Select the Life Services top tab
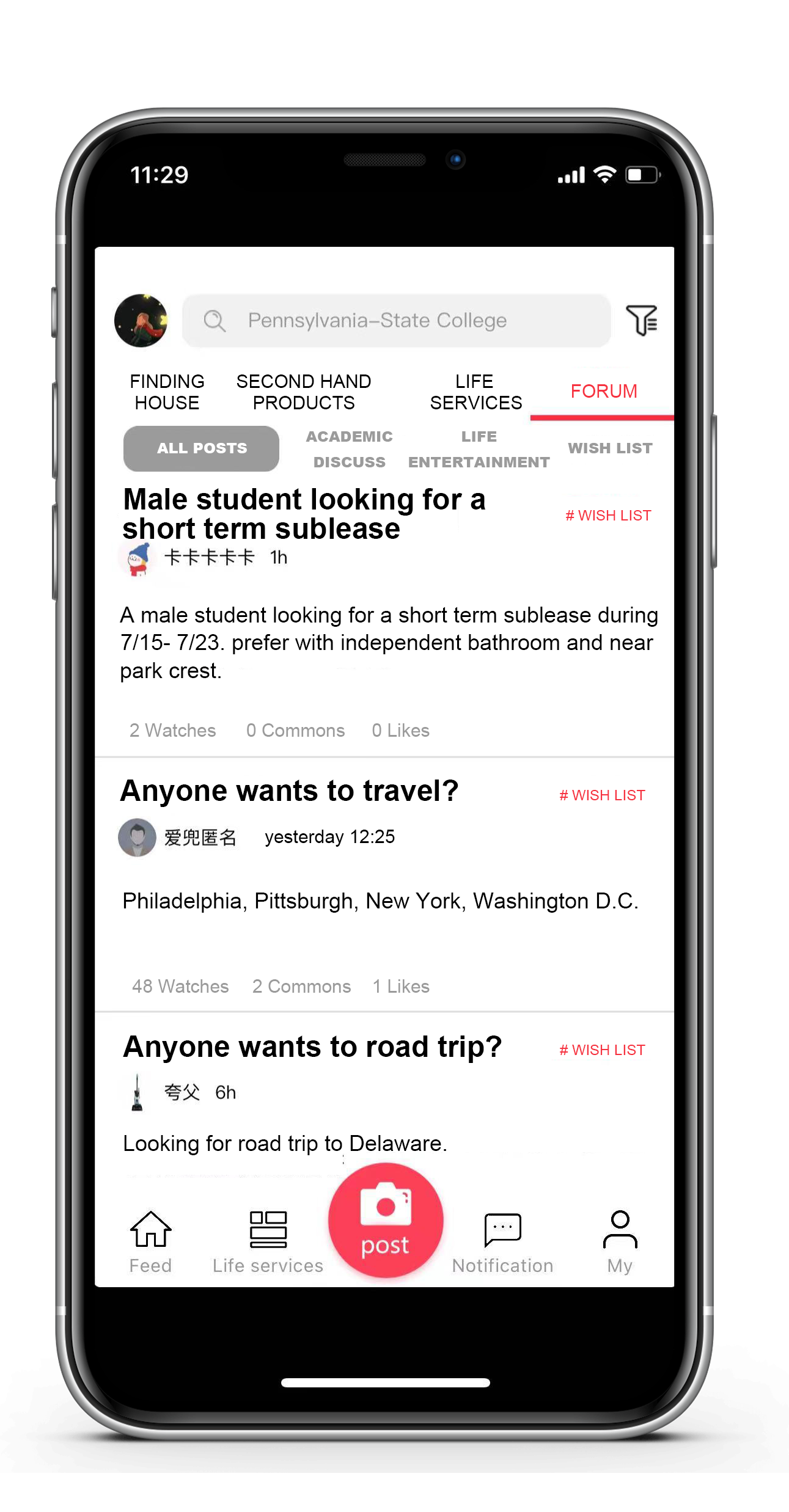Screen dimensions: 789x1512 point(475,392)
